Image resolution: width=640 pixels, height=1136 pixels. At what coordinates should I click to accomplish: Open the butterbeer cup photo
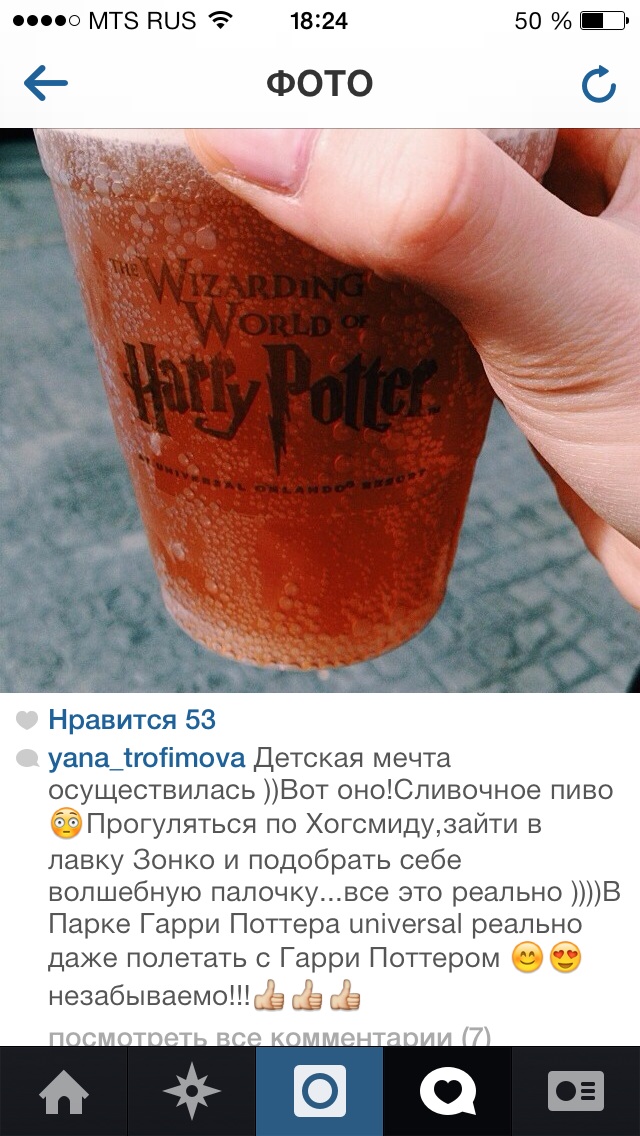point(320,410)
